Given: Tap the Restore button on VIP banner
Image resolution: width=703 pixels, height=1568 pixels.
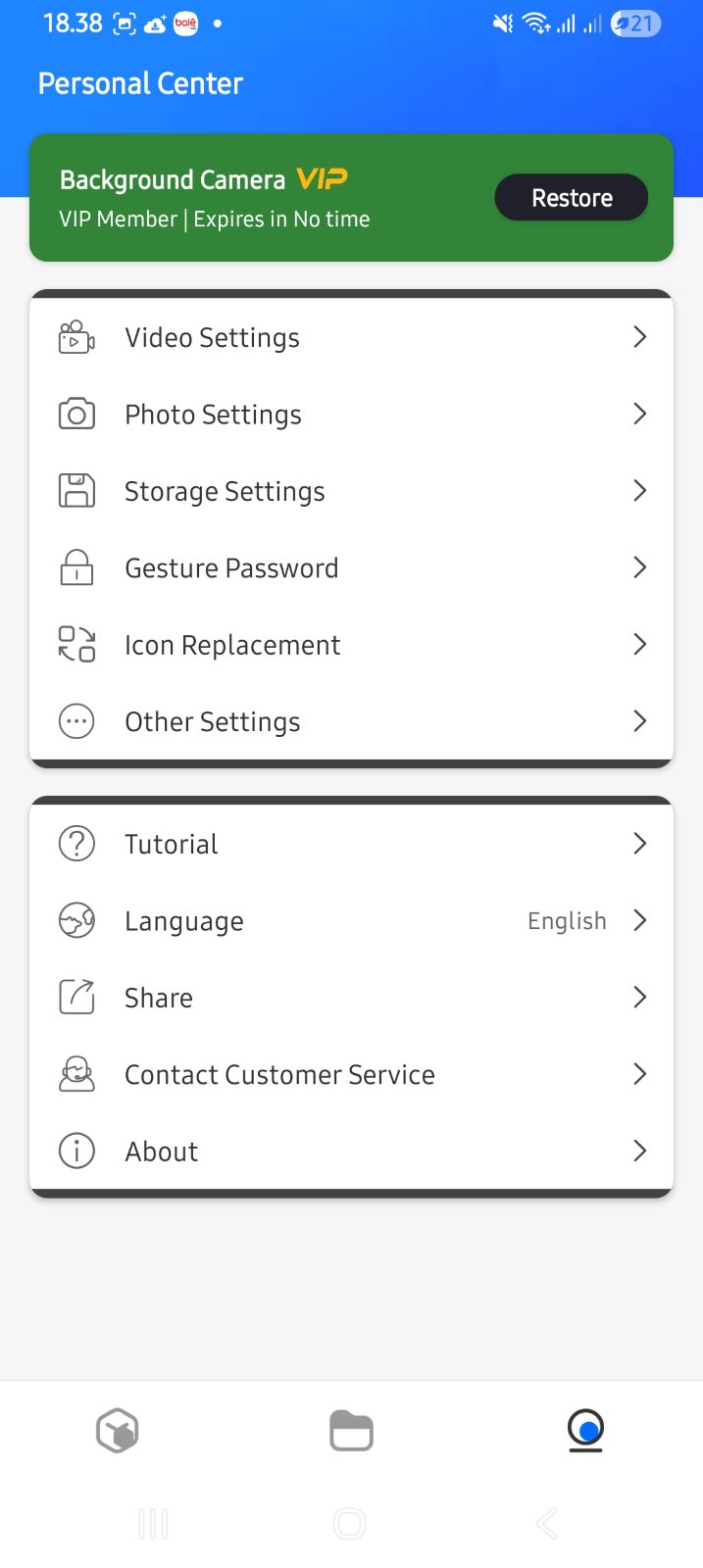Looking at the screenshot, I should [x=571, y=198].
